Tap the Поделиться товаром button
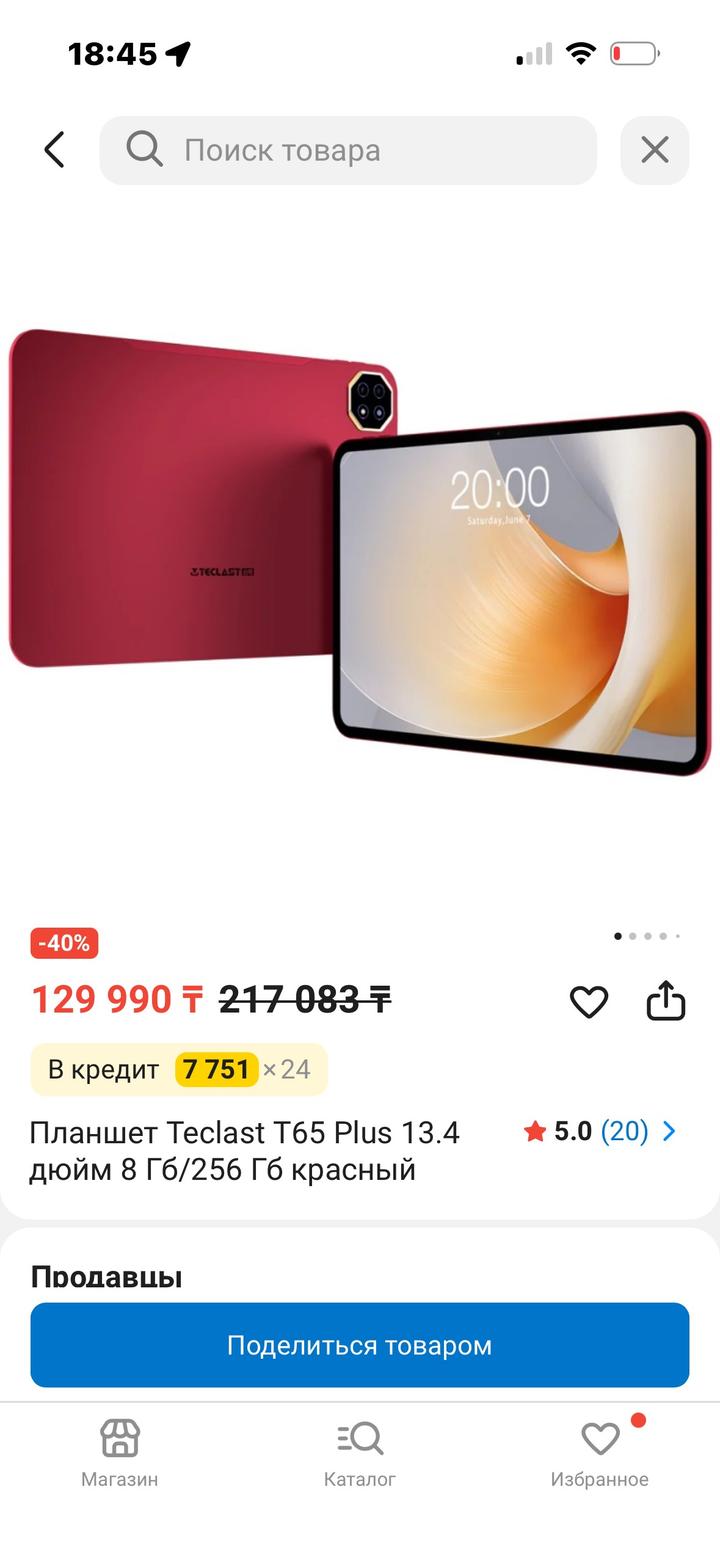This screenshot has height=1561, width=720. click(x=359, y=1345)
